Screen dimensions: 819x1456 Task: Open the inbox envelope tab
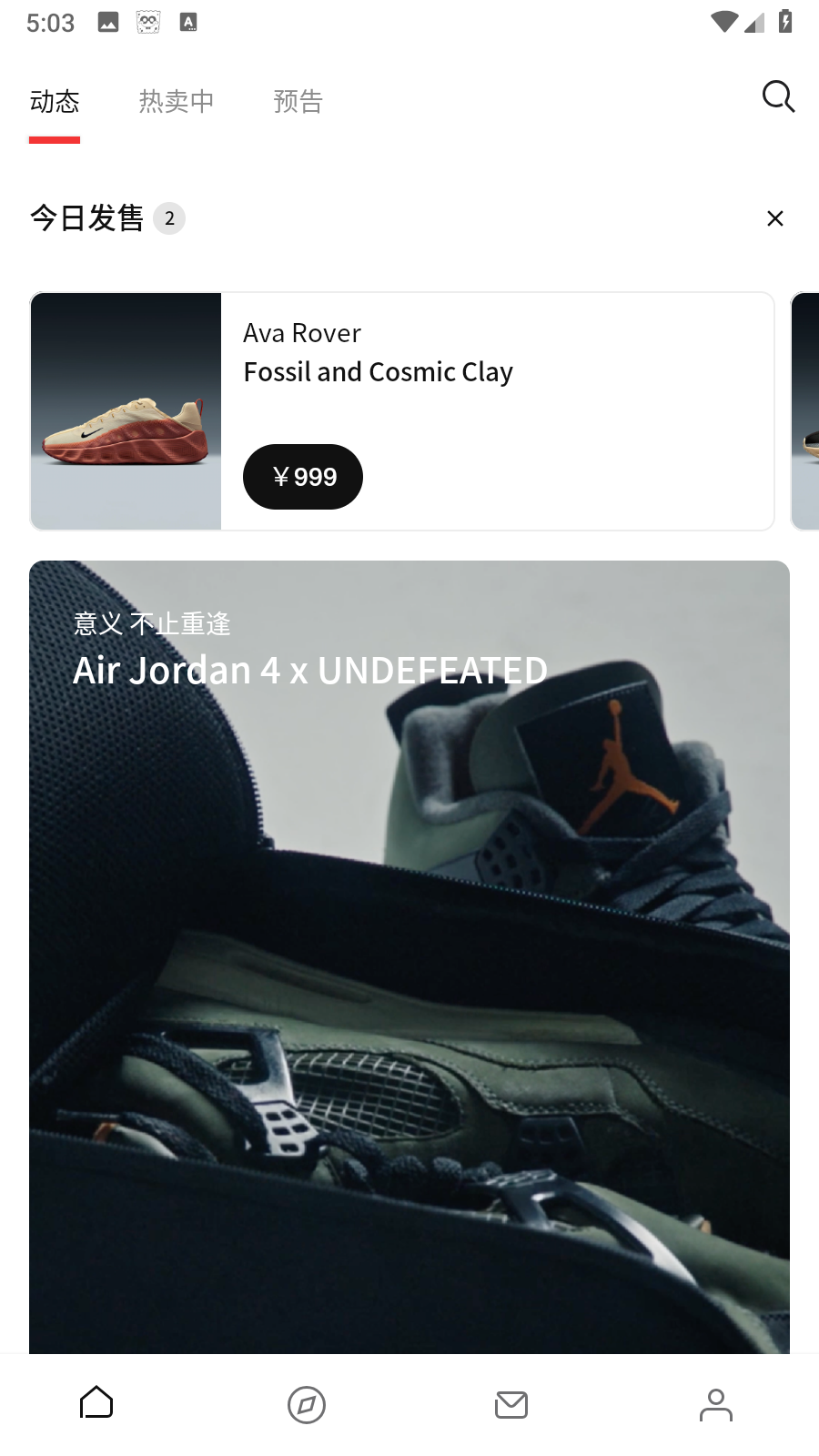[511, 1404]
